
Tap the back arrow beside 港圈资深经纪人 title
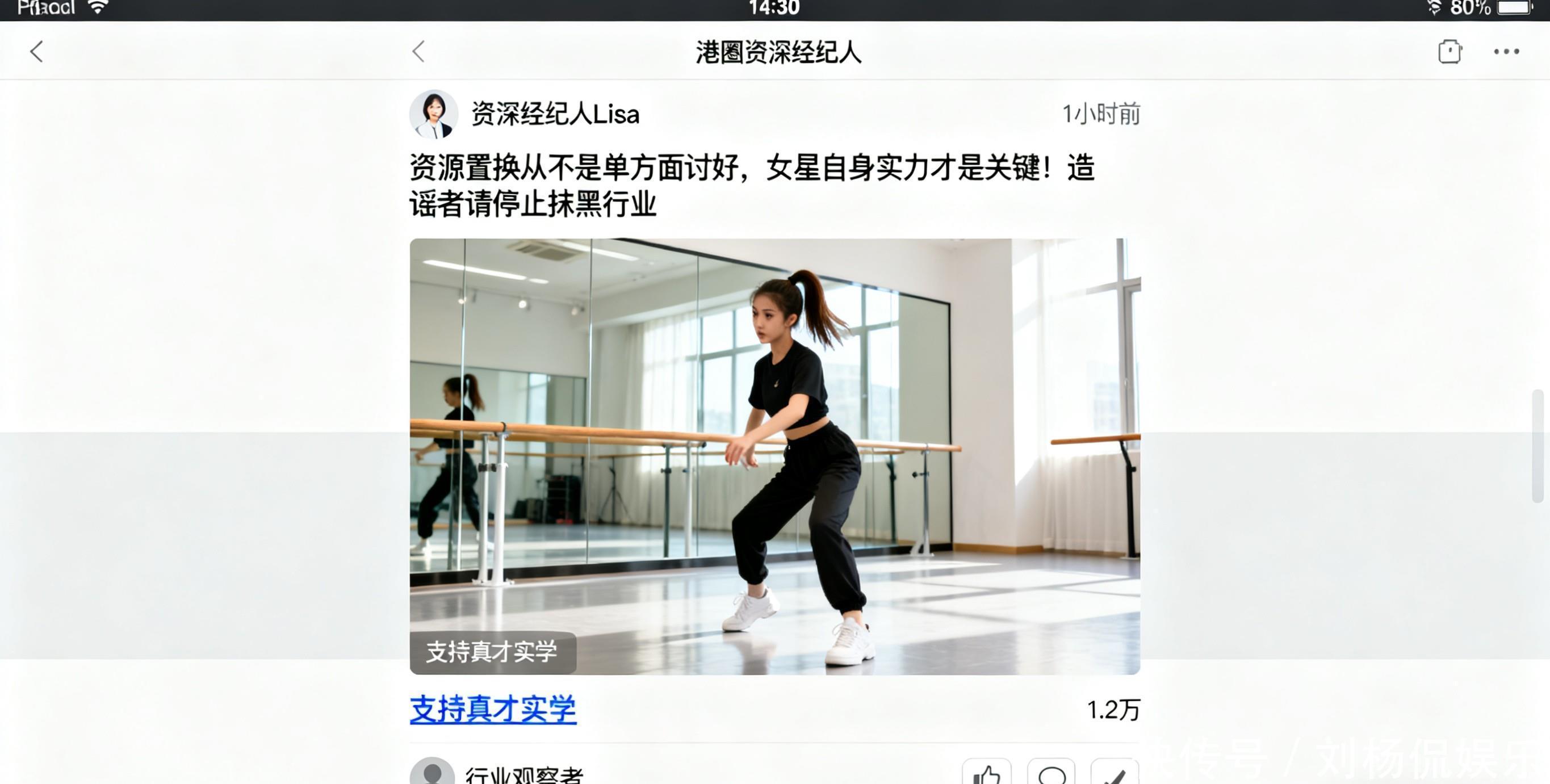coord(419,52)
